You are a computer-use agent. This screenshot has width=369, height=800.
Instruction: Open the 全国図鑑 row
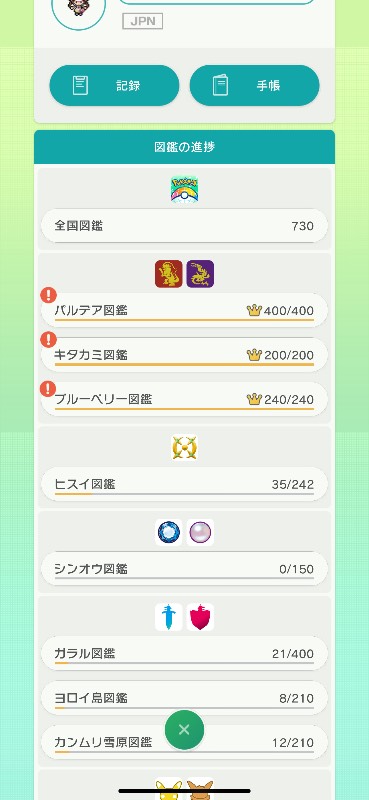[184, 226]
